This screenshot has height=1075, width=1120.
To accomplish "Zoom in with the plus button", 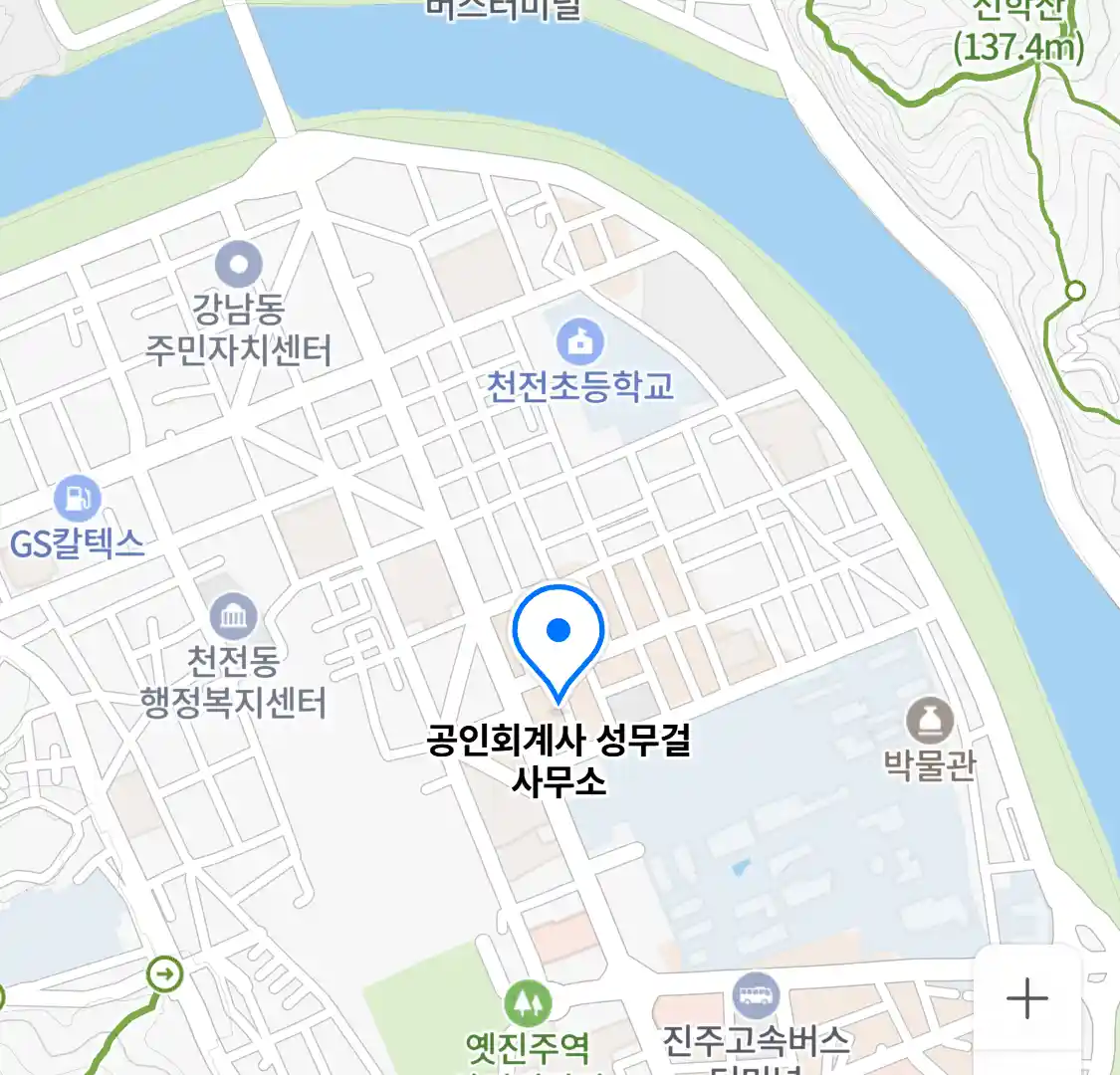I will pyautogui.click(x=1026, y=998).
